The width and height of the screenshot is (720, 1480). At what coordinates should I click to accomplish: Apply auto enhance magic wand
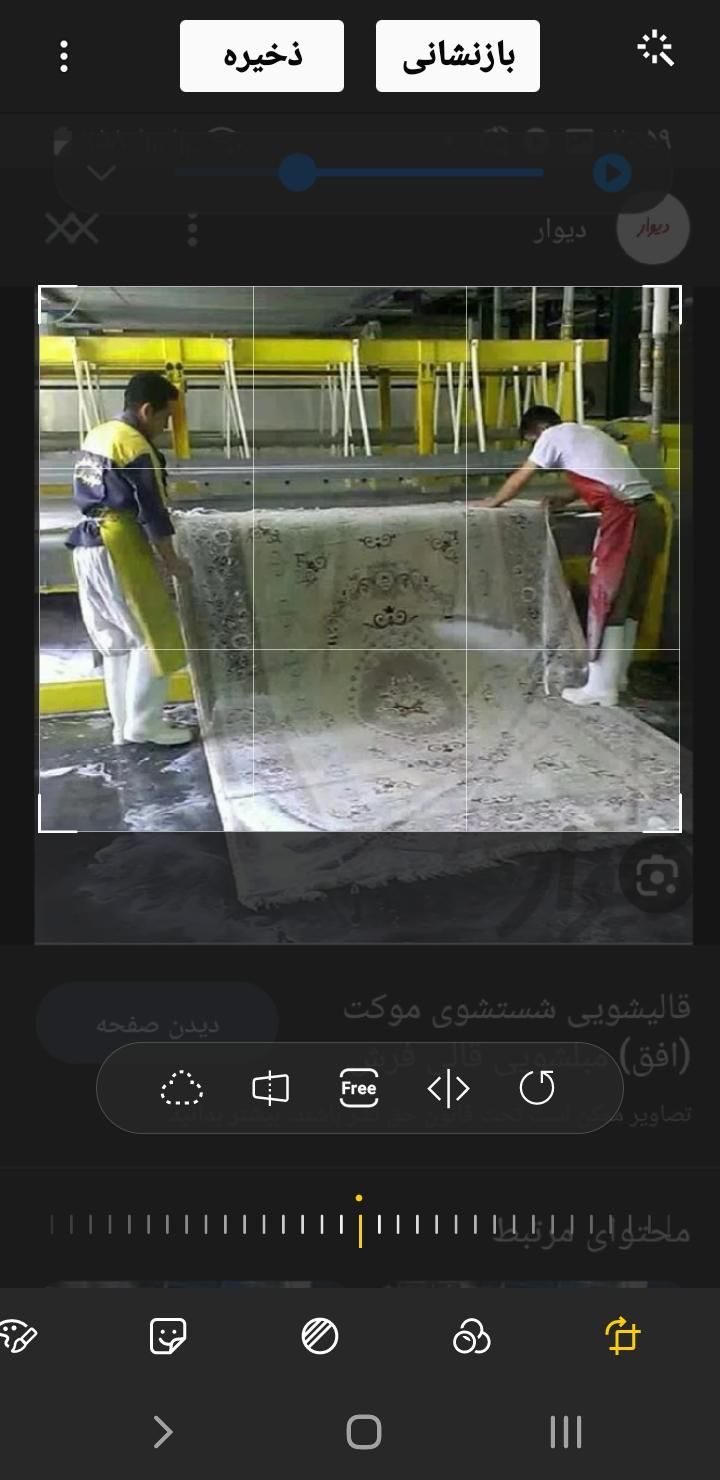655,49
